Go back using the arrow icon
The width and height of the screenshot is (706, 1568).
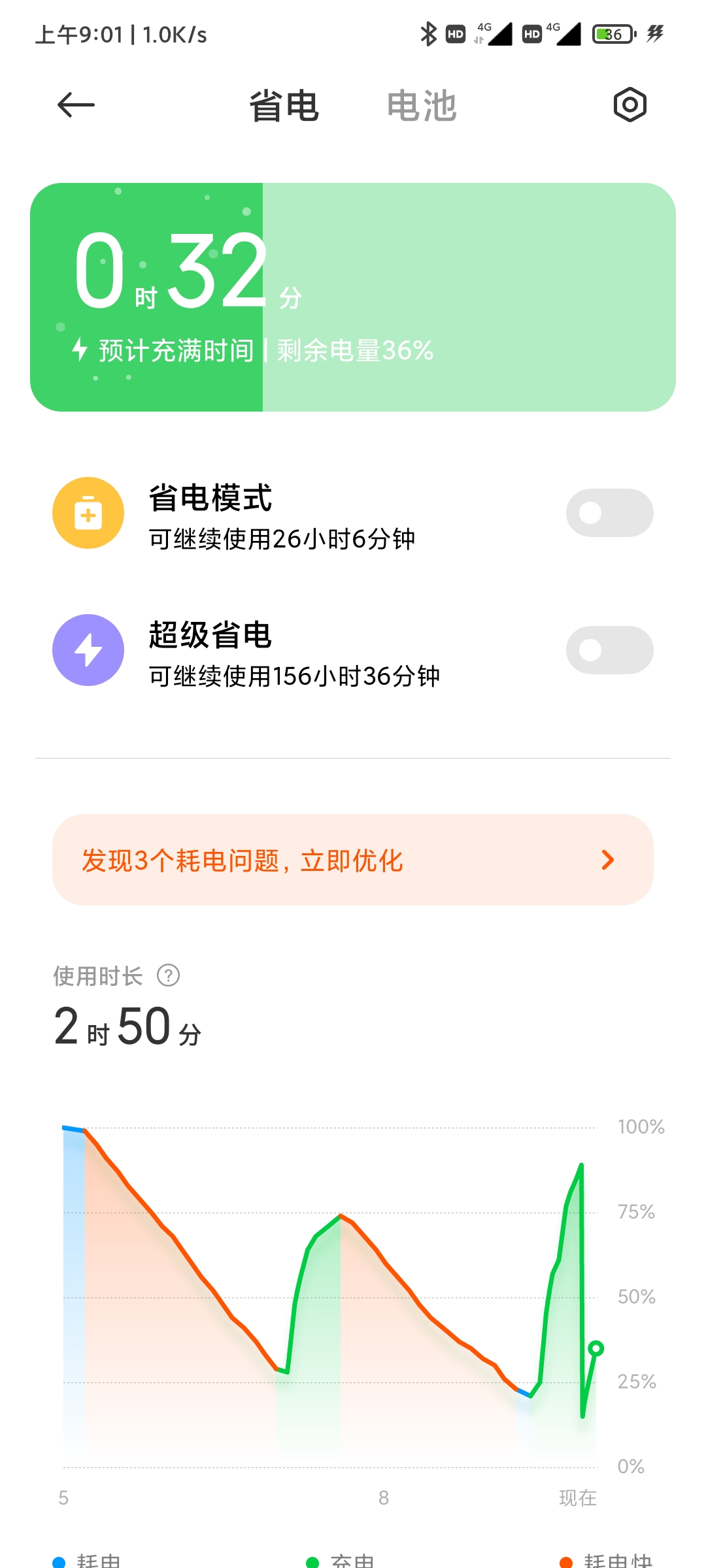76,105
